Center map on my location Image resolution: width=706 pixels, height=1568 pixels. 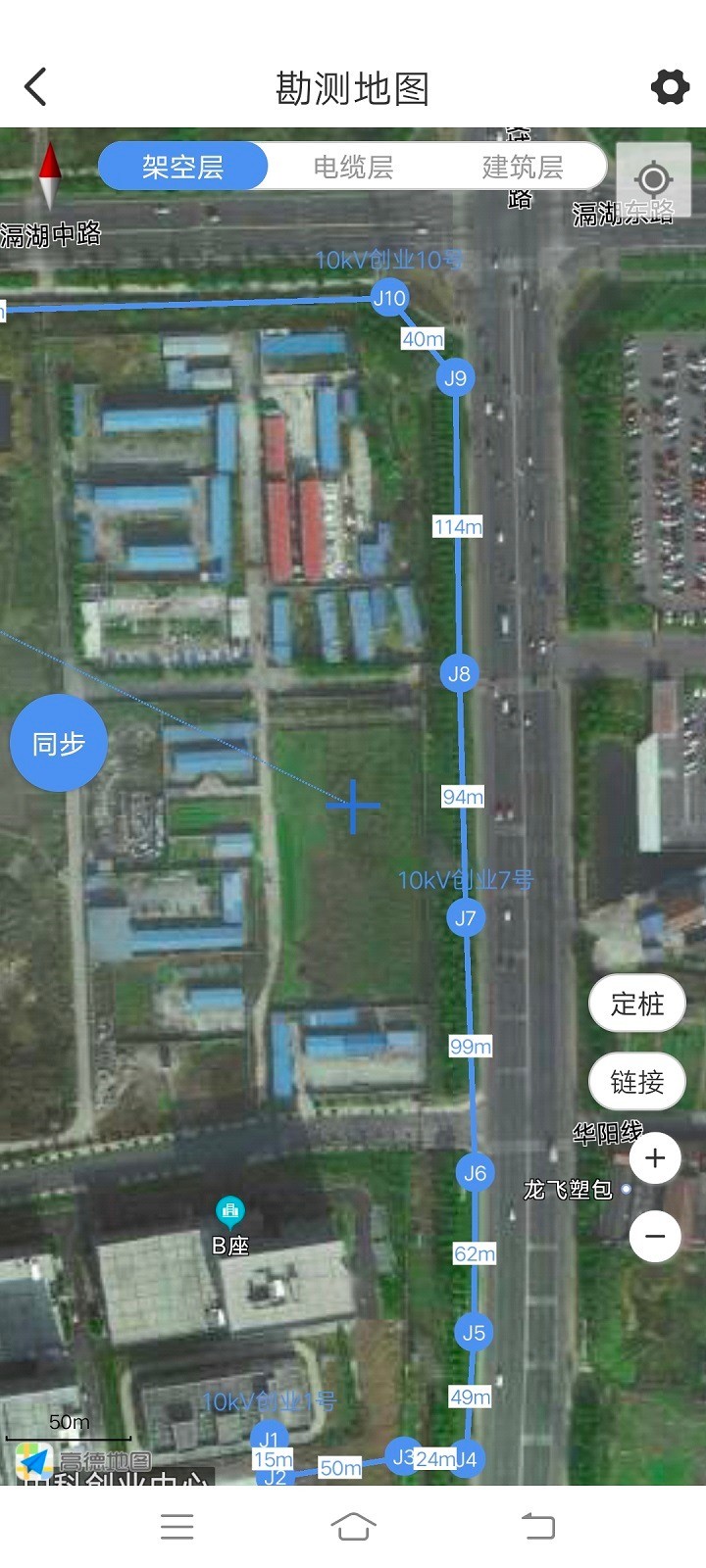point(653,178)
